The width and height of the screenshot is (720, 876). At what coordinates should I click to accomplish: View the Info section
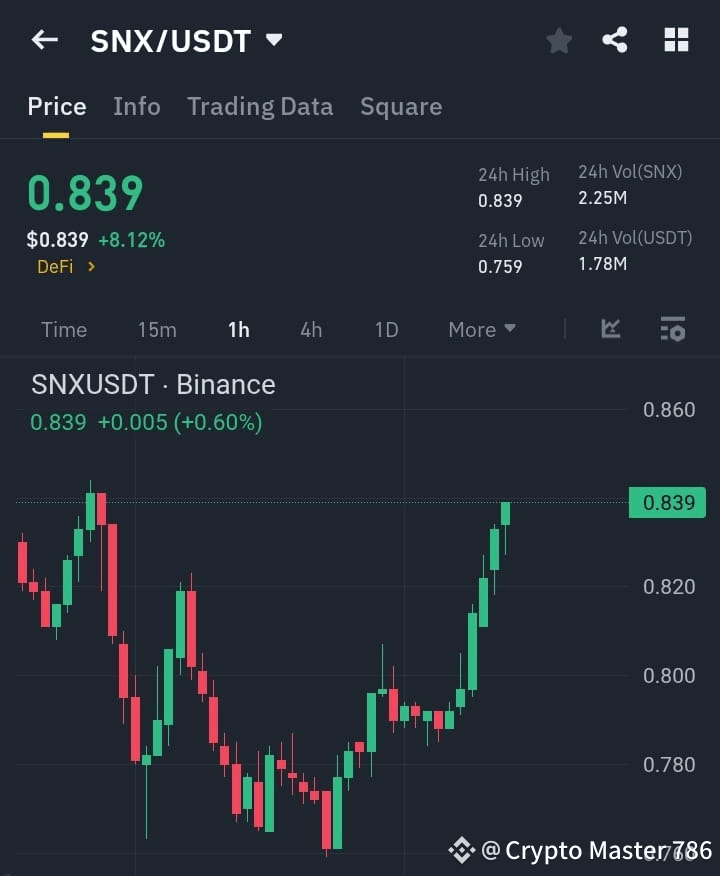click(x=137, y=106)
